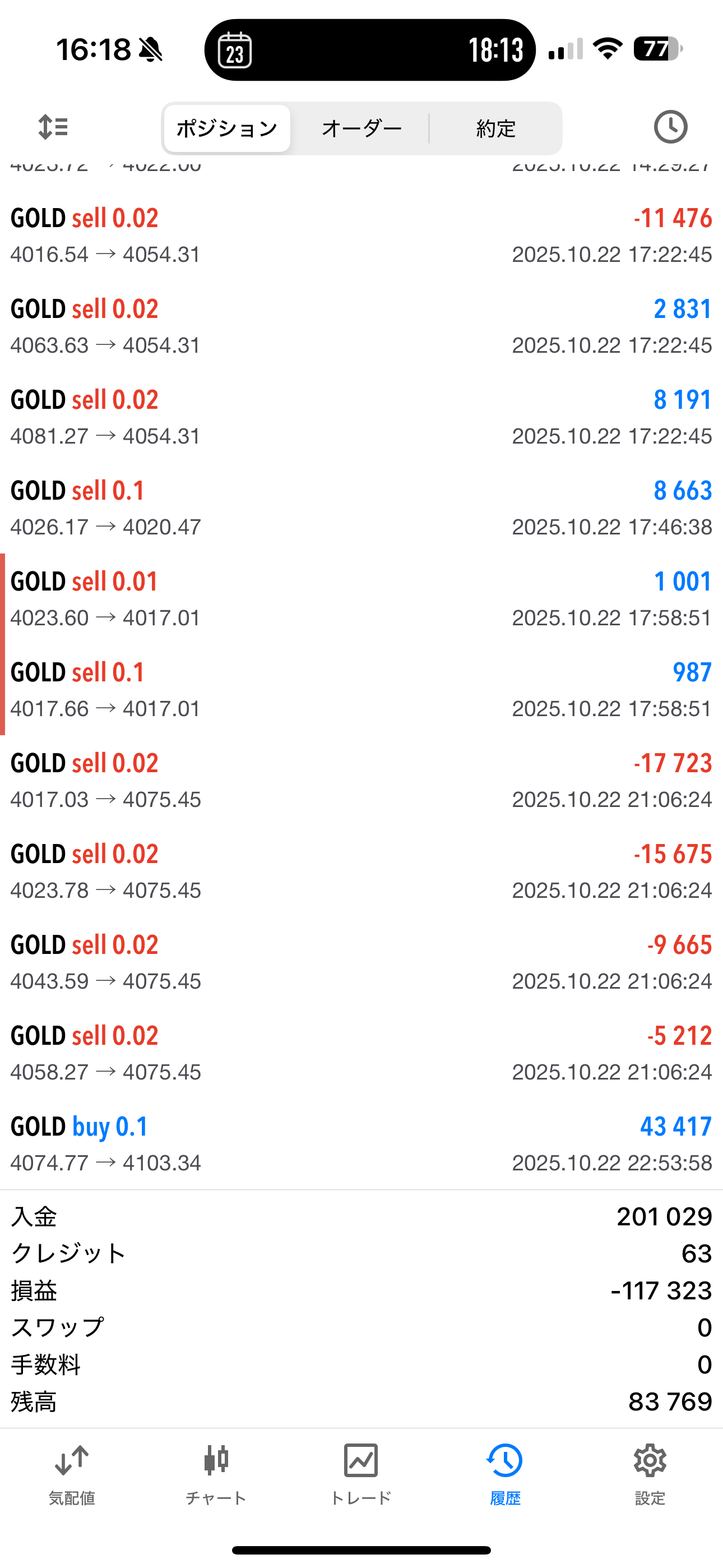Open the calendar timer pill in the Dynamic Island

(369, 50)
